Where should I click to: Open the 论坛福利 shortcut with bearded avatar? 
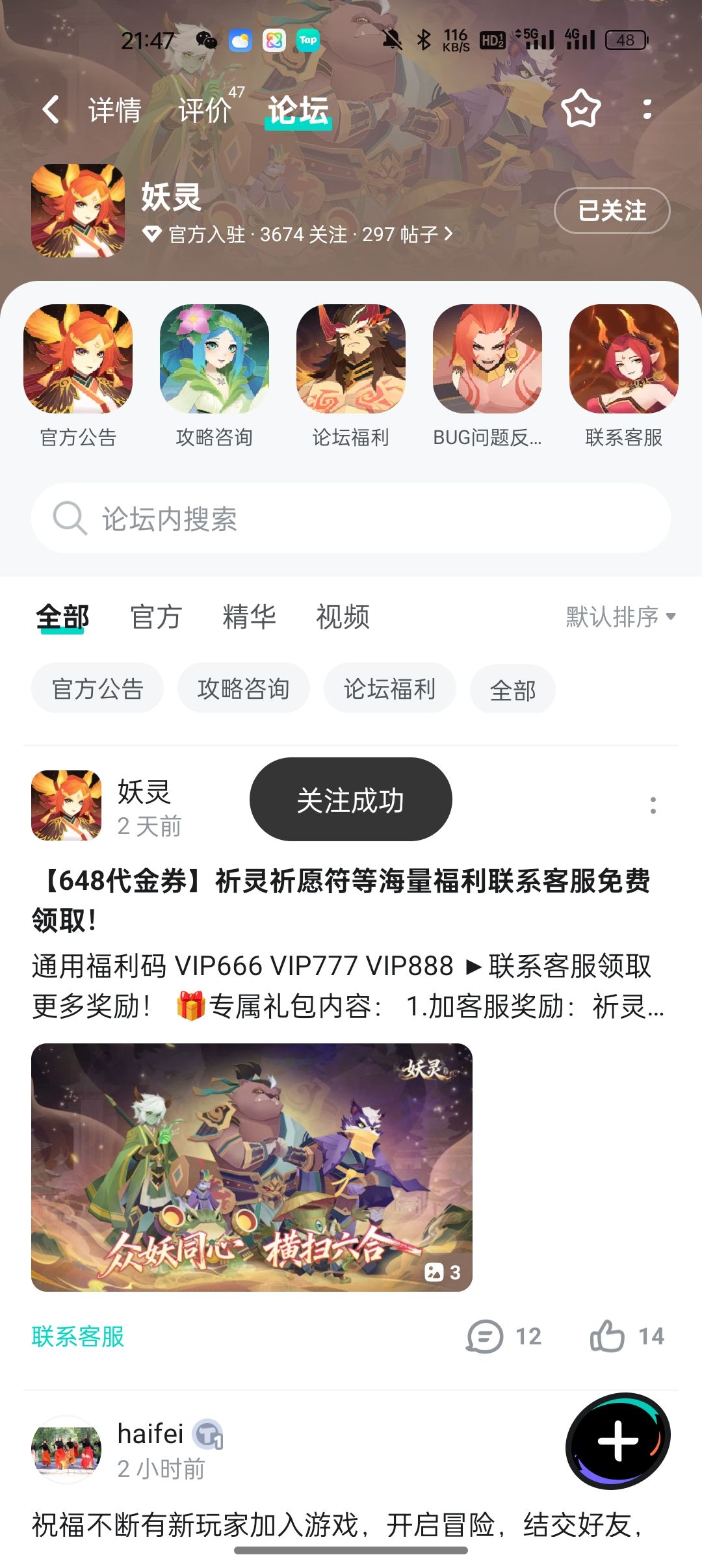point(351,376)
